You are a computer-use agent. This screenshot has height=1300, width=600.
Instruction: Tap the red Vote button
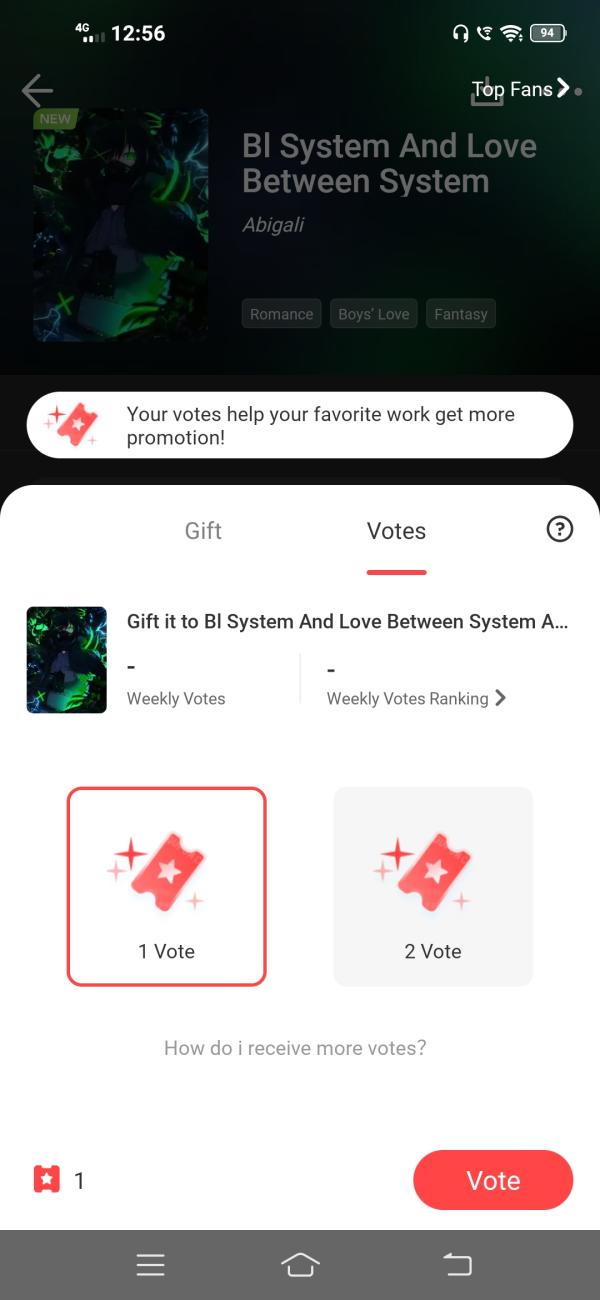[493, 1180]
